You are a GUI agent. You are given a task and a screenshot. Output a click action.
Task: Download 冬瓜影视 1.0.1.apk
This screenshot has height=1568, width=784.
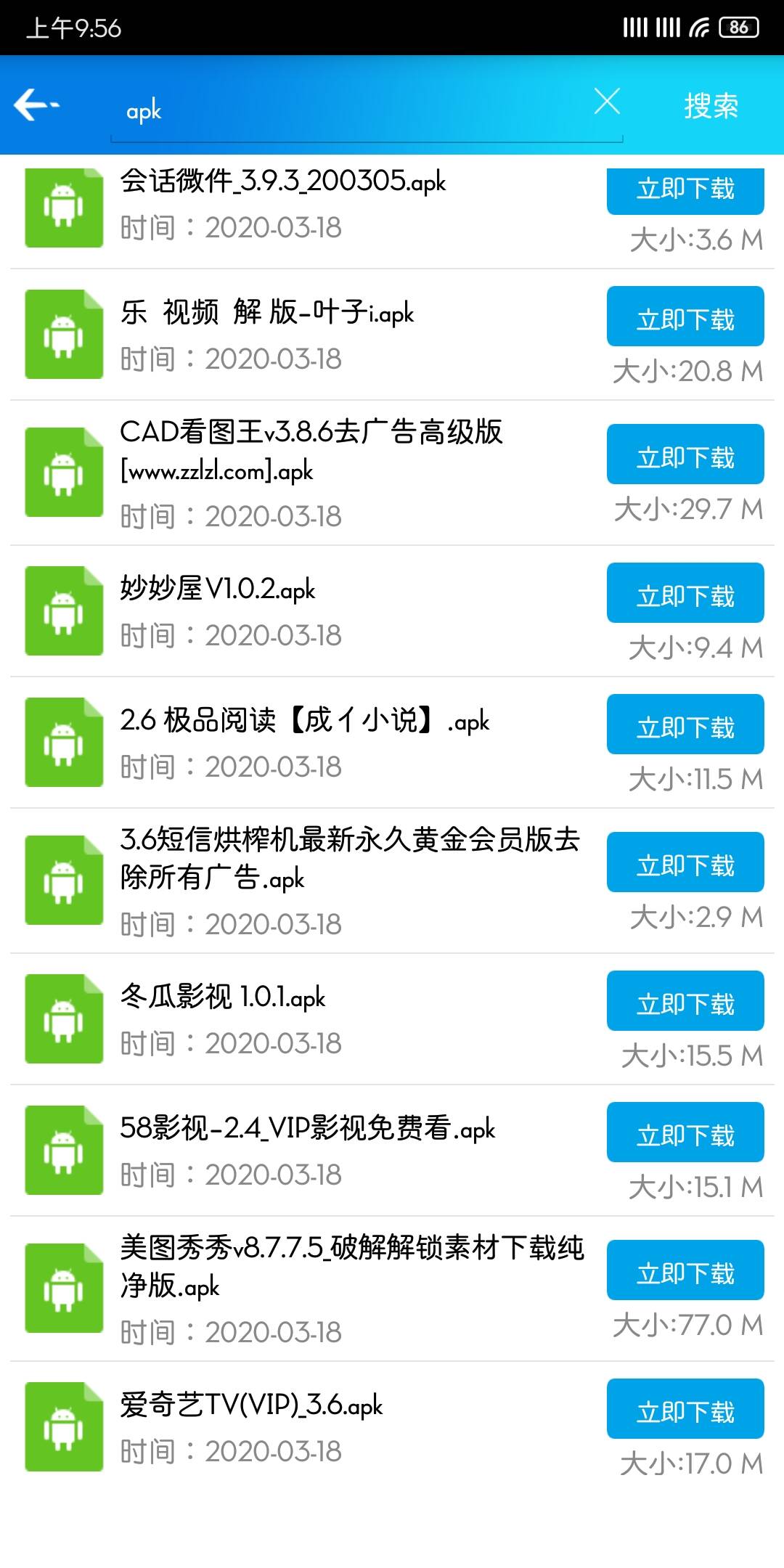pyautogui.click(x=685, y=1001)
